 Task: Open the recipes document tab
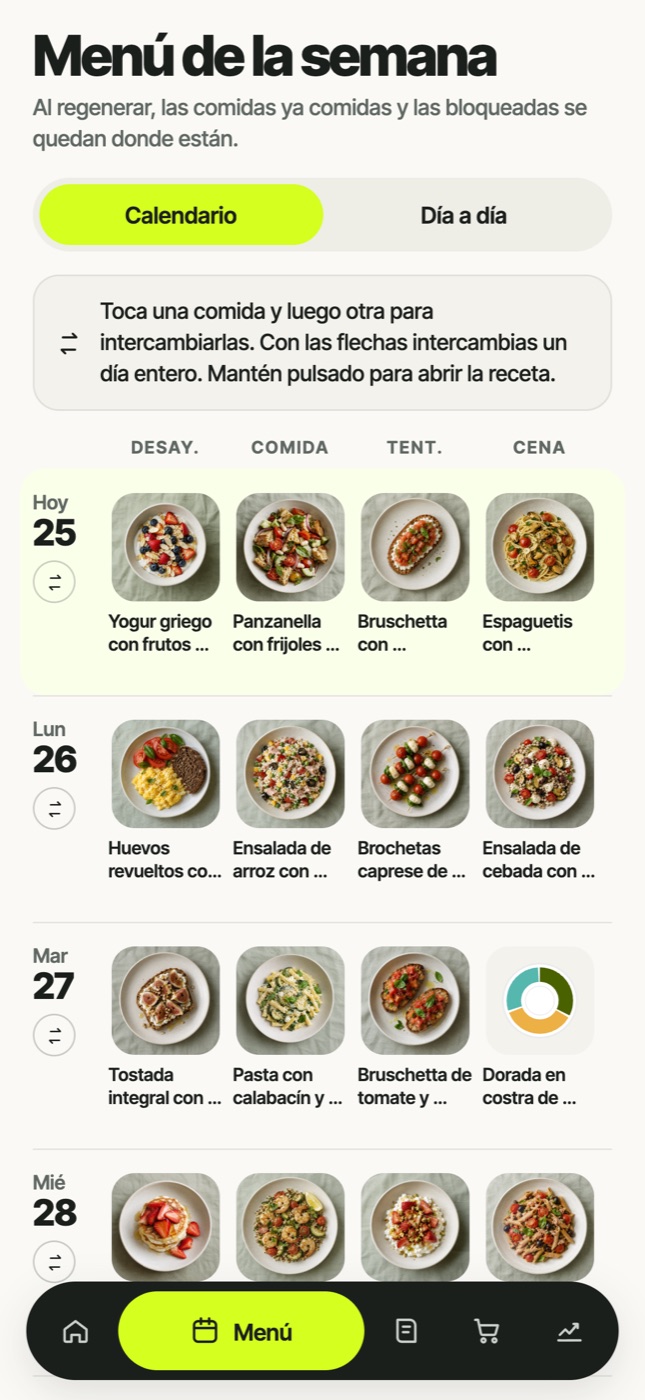(x=406, y=1331)
